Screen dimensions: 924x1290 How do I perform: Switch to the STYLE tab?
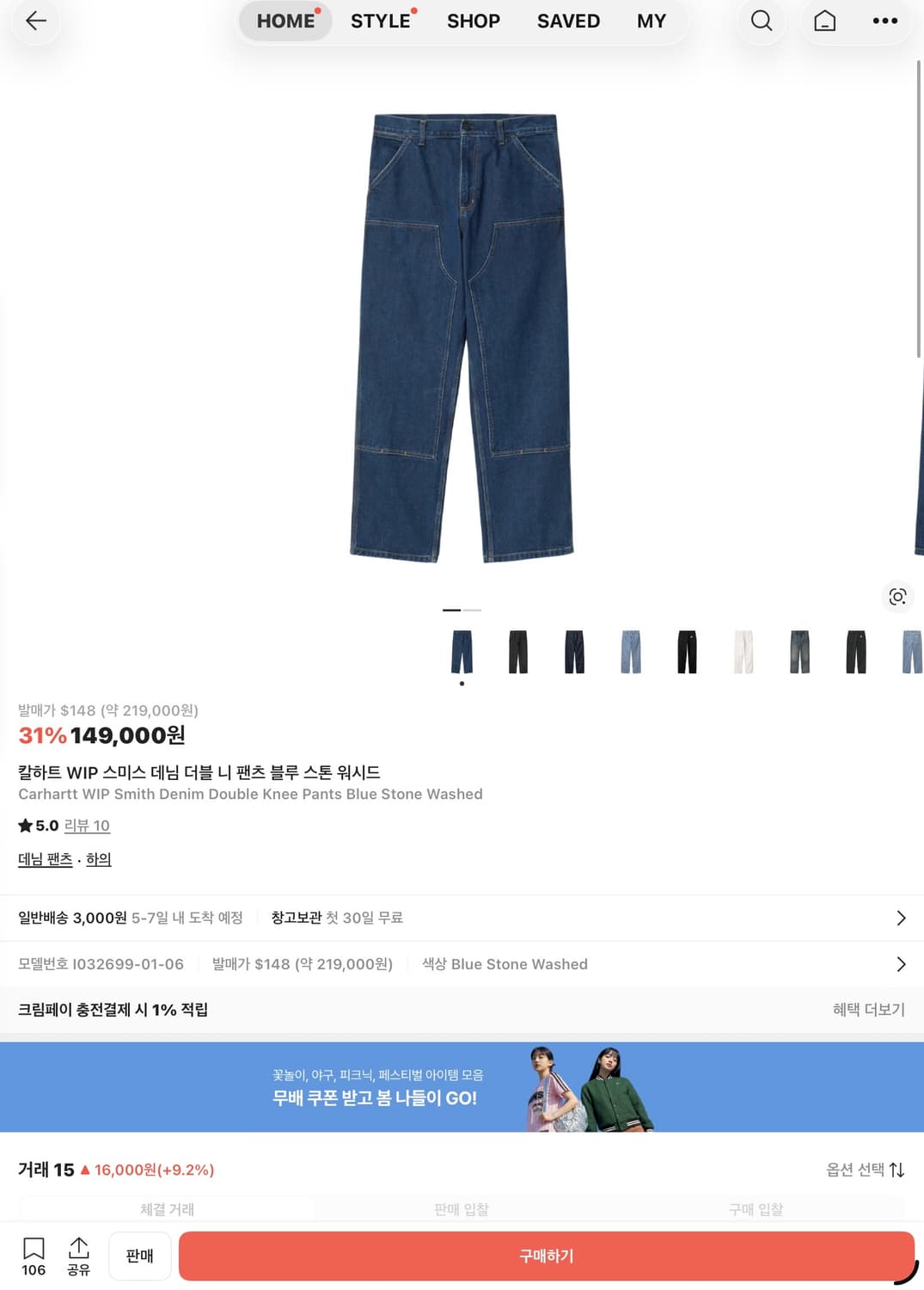pyautogui.click(x=379, y=21)
